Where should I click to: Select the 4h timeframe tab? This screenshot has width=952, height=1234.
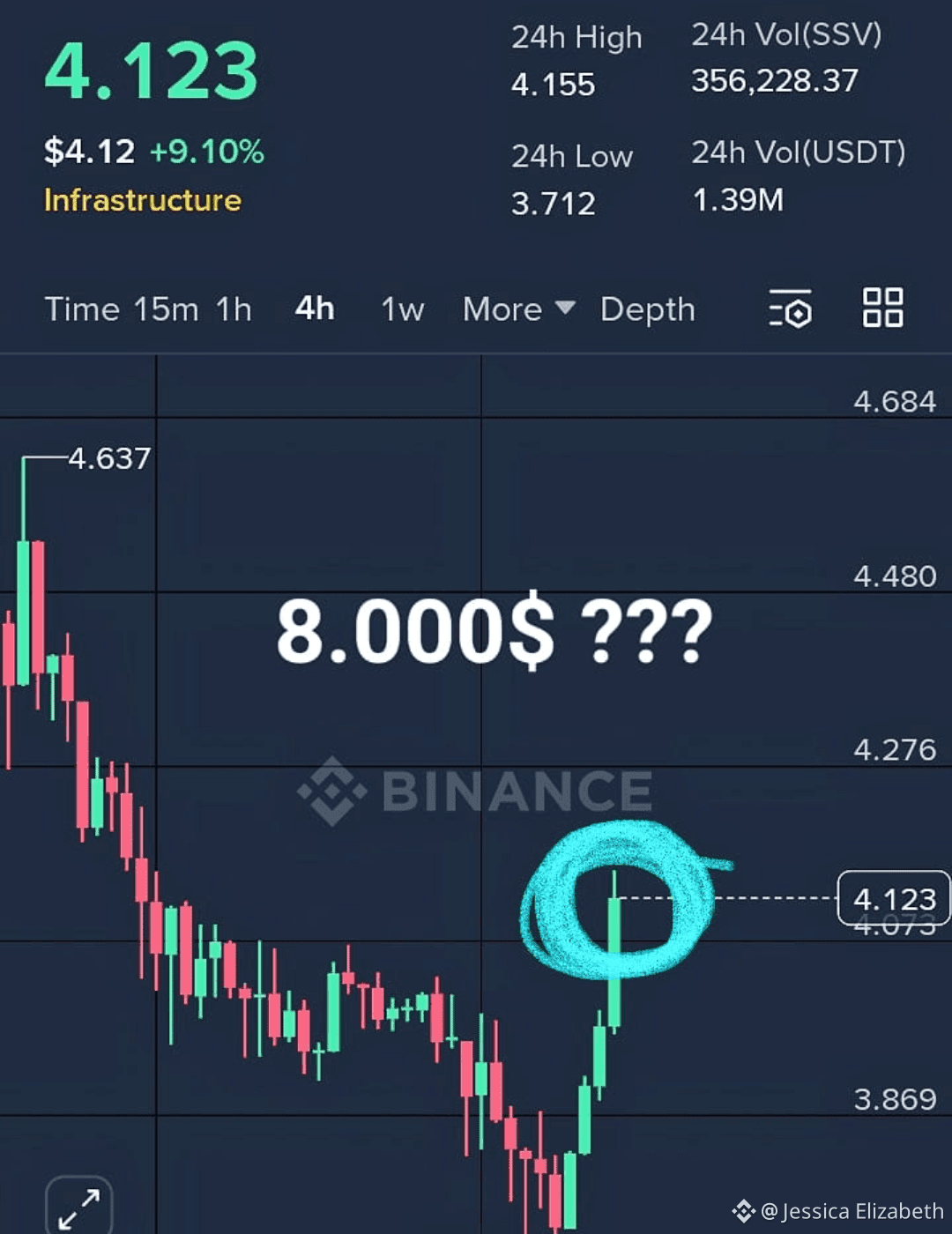coord(313,308)
